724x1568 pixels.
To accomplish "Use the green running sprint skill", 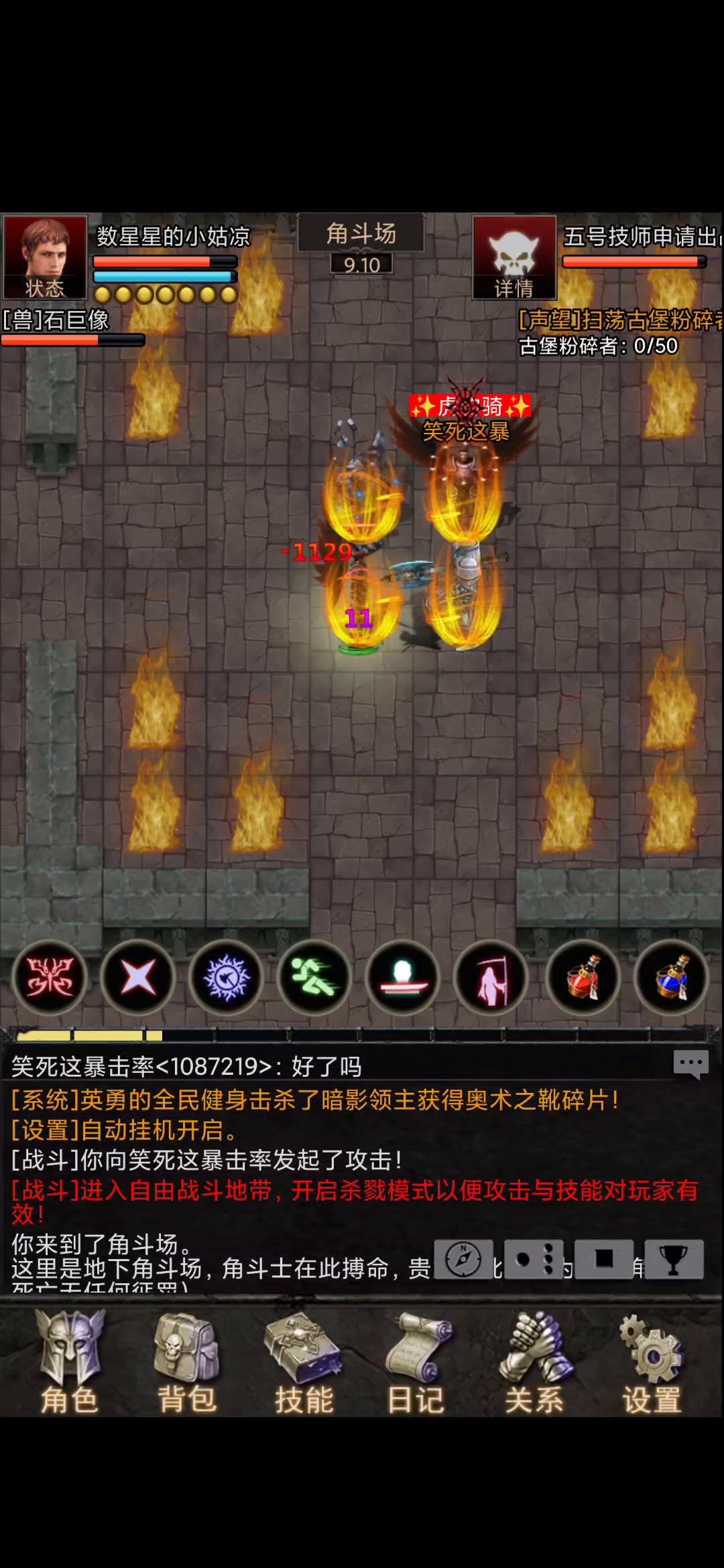I will tap(314, 978).
